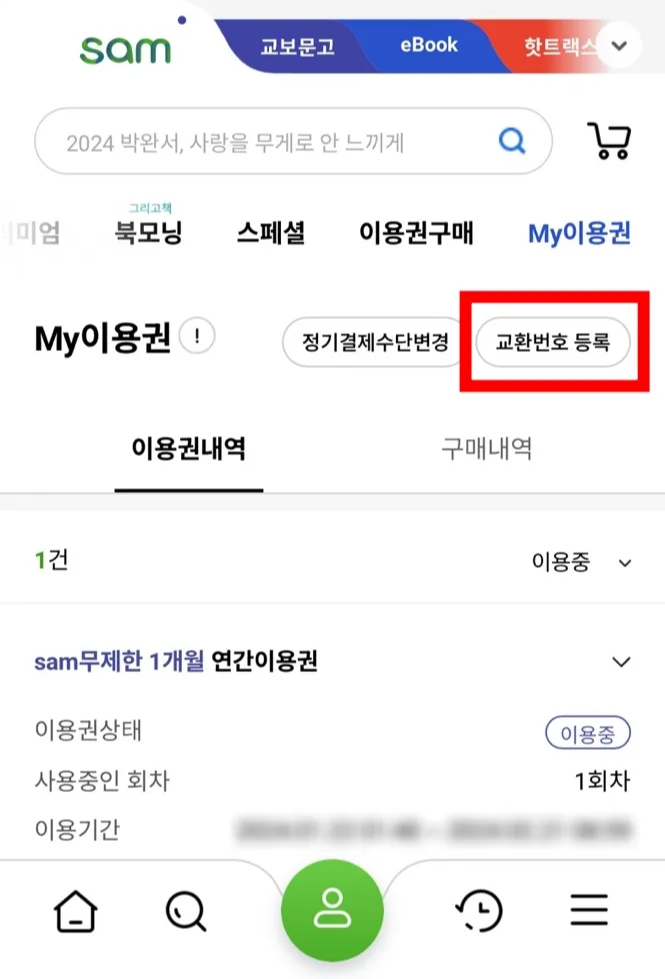This screenshot has height=979, width=665.
Task: Select the My이용권 menu tab
Action: (579, 233)
